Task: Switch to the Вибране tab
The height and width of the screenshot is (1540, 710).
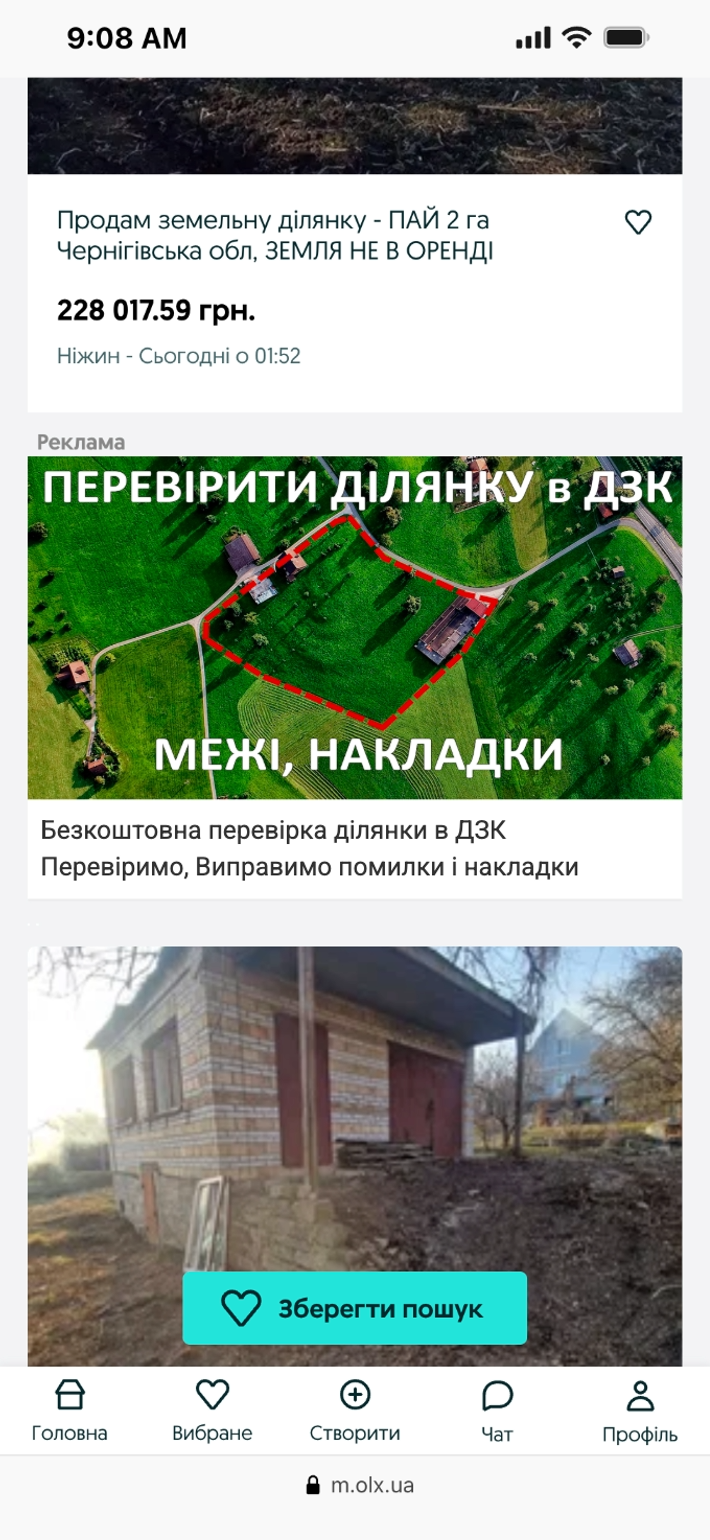Action: [x=212, y=1410]
